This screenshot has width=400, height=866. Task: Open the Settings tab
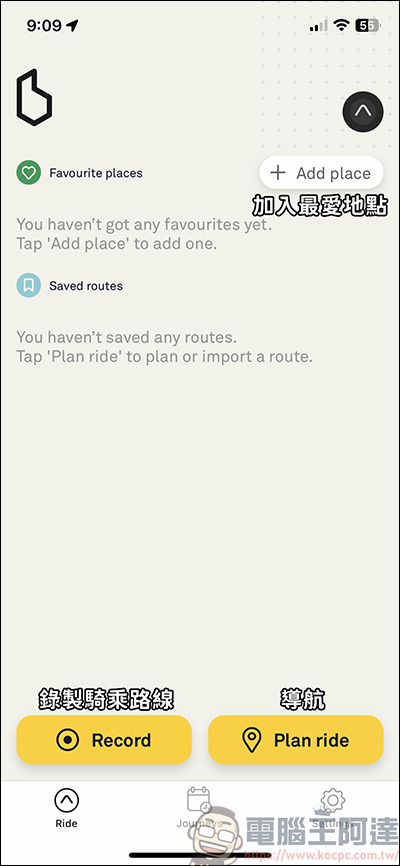pos(332,808)
